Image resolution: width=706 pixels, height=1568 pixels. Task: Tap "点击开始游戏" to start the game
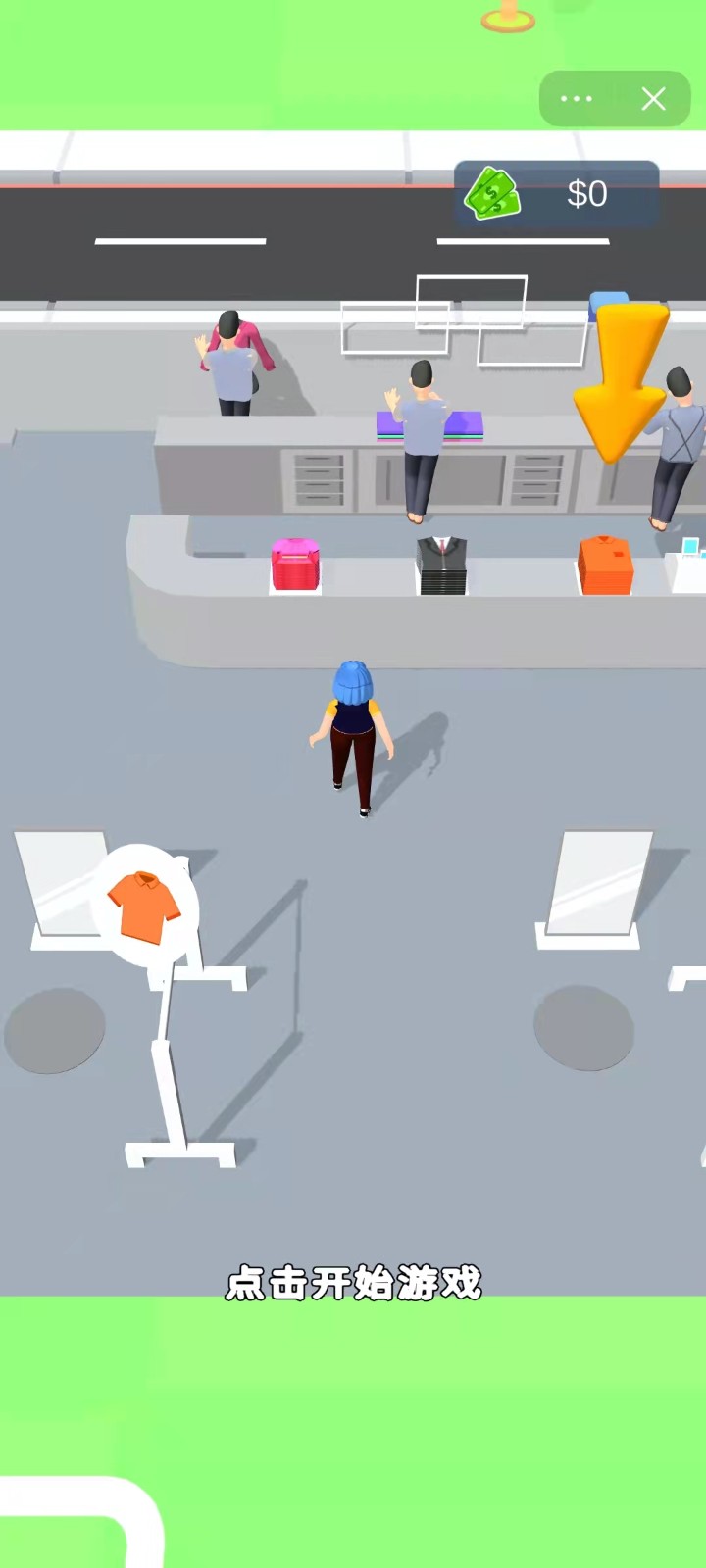[x=353, y=1283]
